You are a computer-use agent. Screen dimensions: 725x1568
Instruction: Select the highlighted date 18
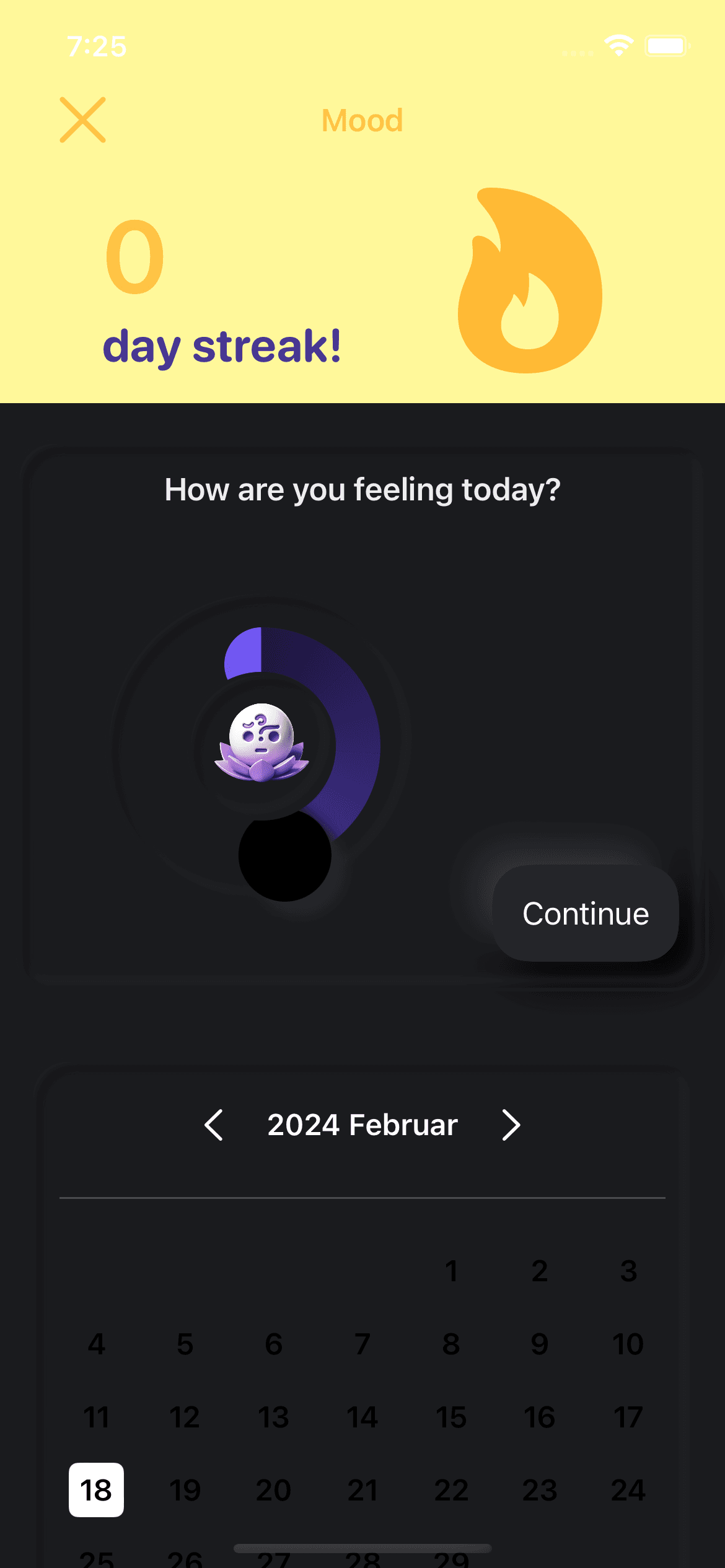96,1490
